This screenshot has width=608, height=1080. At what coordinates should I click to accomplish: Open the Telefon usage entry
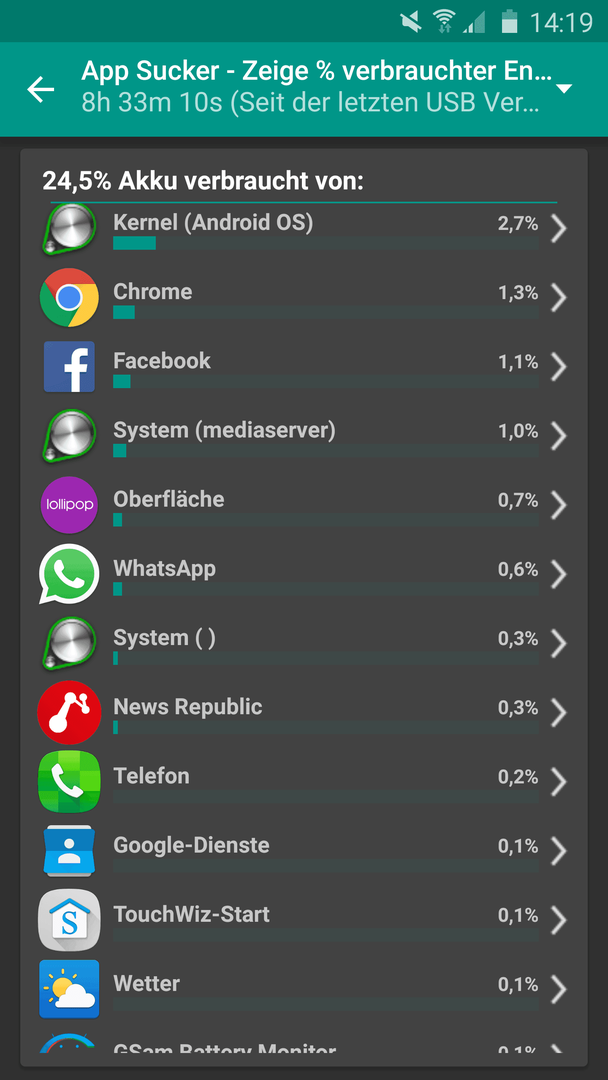[300, 781]
